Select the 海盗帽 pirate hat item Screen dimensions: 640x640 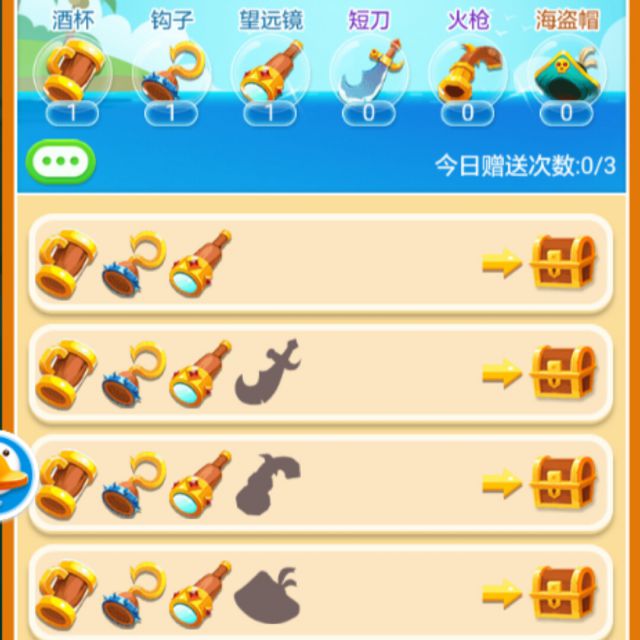tap(566, 72)
